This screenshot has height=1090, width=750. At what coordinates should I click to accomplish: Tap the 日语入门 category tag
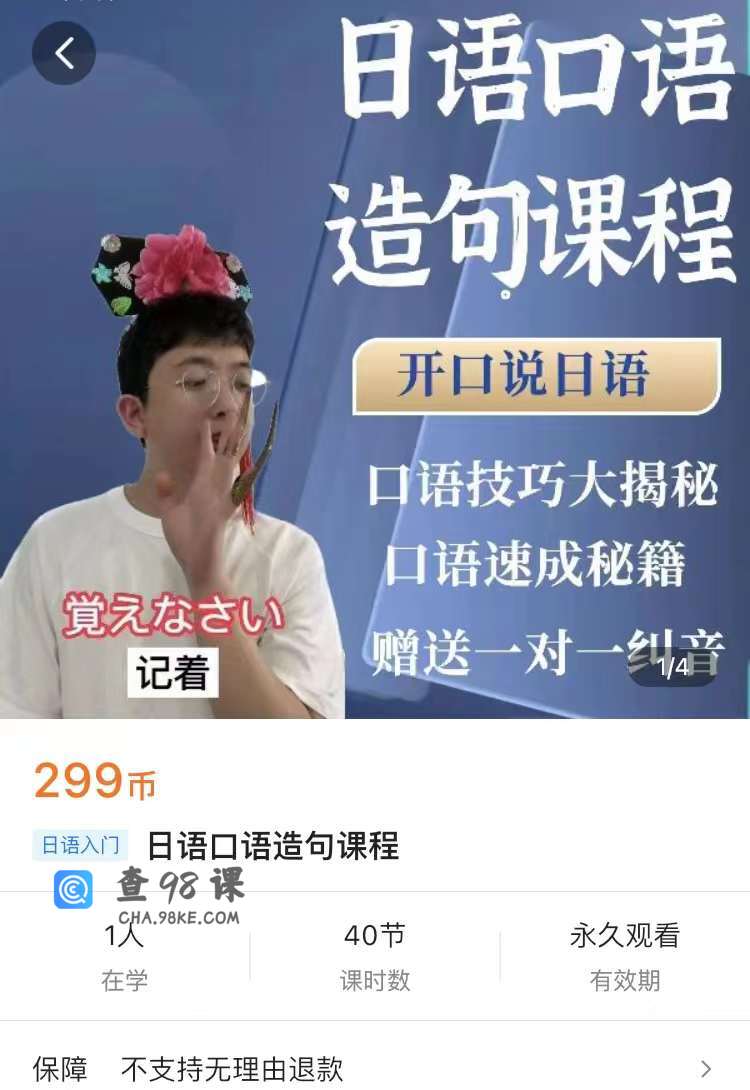[x=80, y=846]
